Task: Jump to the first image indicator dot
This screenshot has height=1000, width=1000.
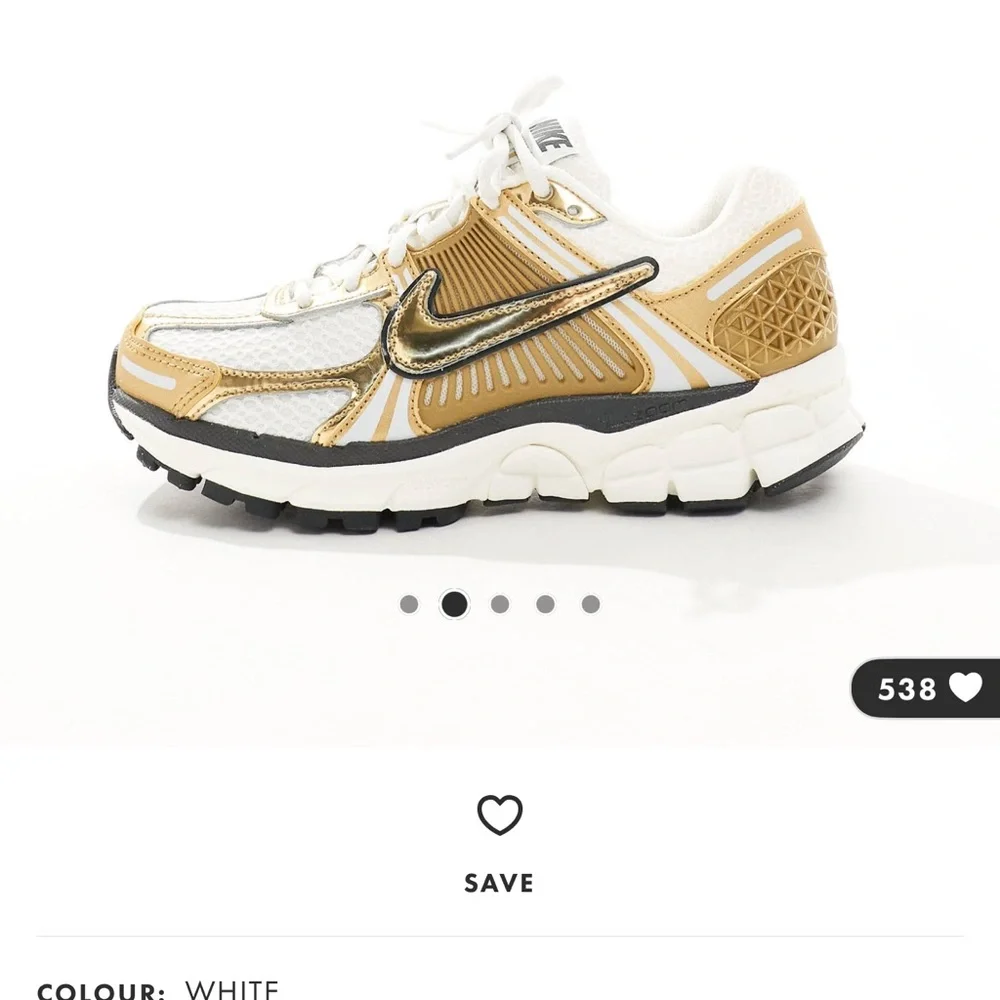Action: (409, 604)
